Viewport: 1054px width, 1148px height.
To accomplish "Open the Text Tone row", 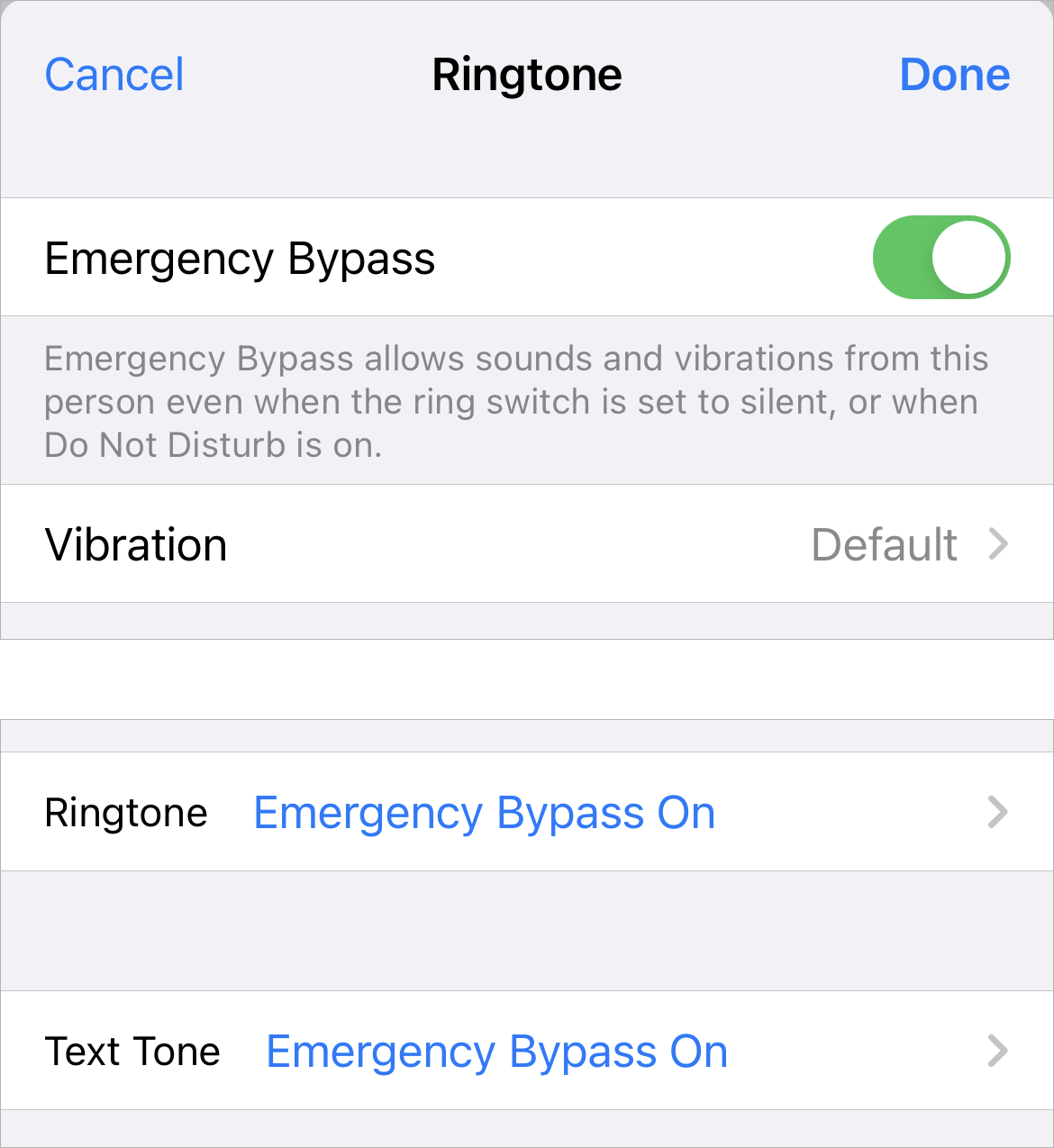I will pyautogui.click(x=527, y=1051).
